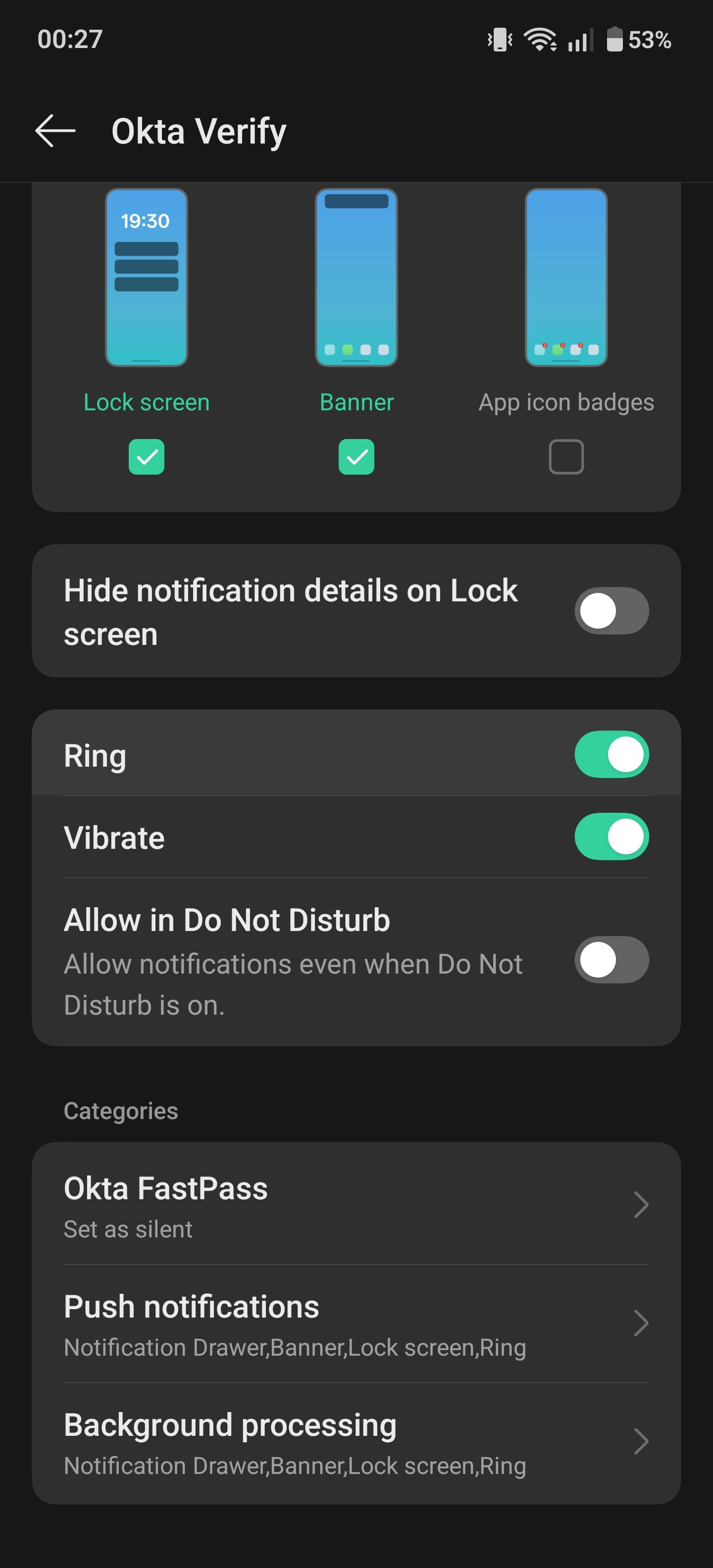Uncheck the Banner checkbox
The height and width of the screenshot is (1568, 713).
(356, 456)
